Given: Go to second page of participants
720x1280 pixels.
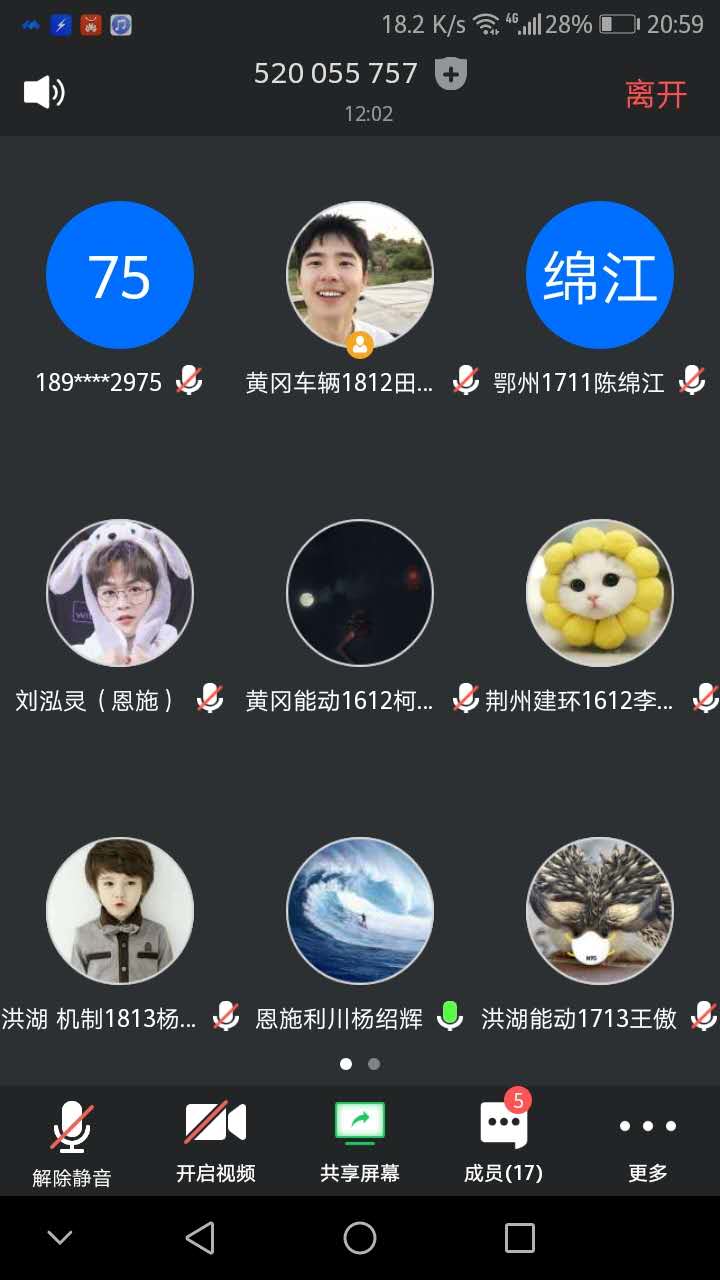Looking at the screenshot, I should click(374, 1064).
